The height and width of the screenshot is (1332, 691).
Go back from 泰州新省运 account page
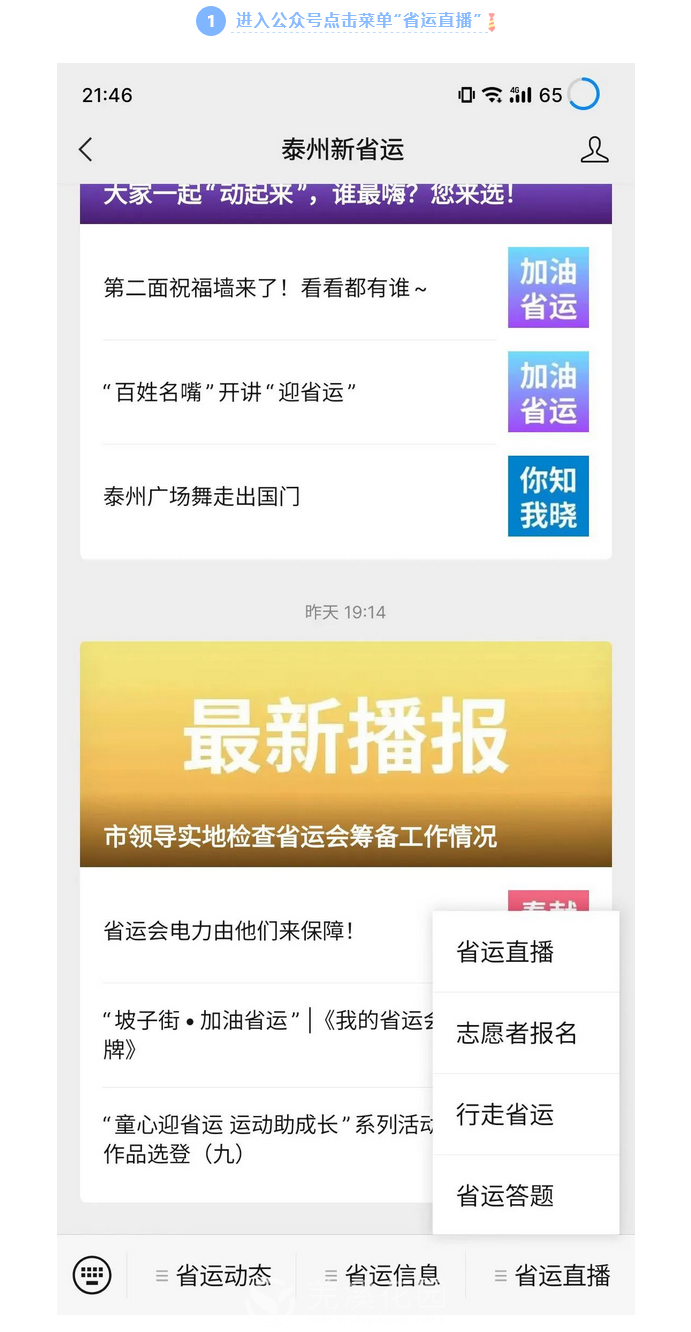(86, 150)
